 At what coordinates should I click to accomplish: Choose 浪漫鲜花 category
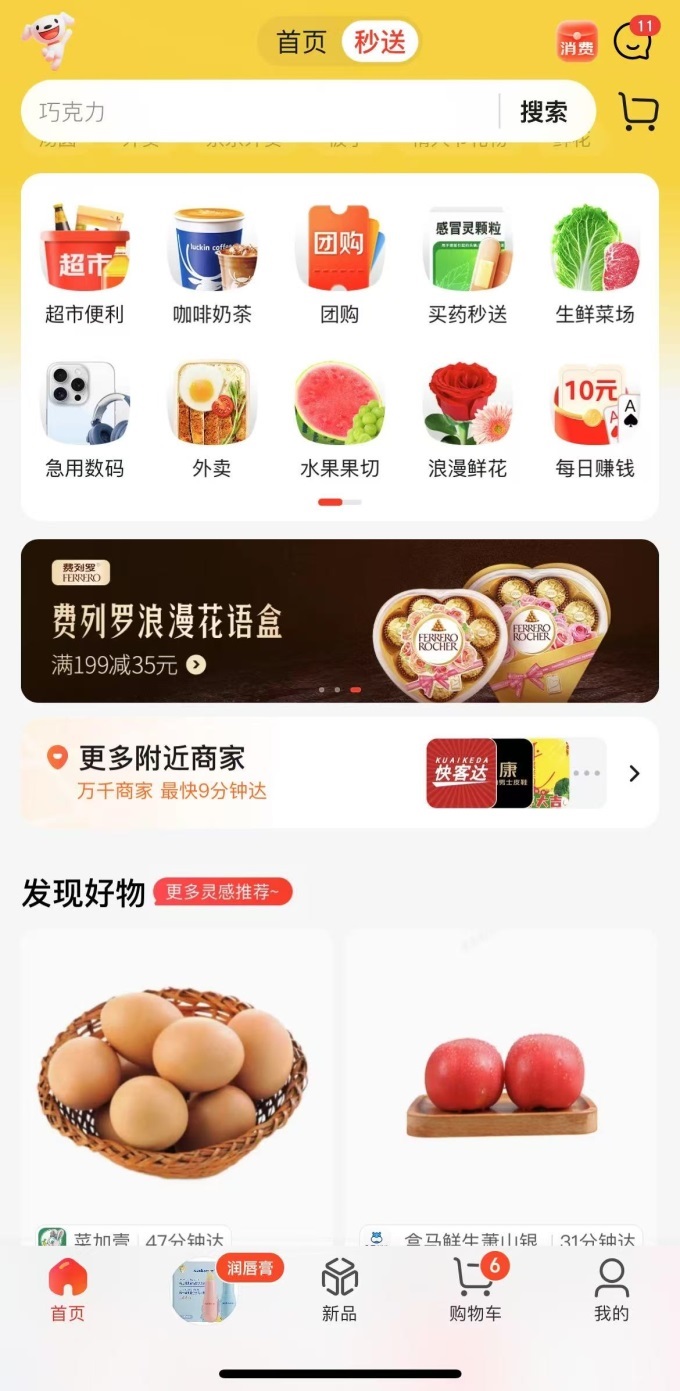pos(467,419)
